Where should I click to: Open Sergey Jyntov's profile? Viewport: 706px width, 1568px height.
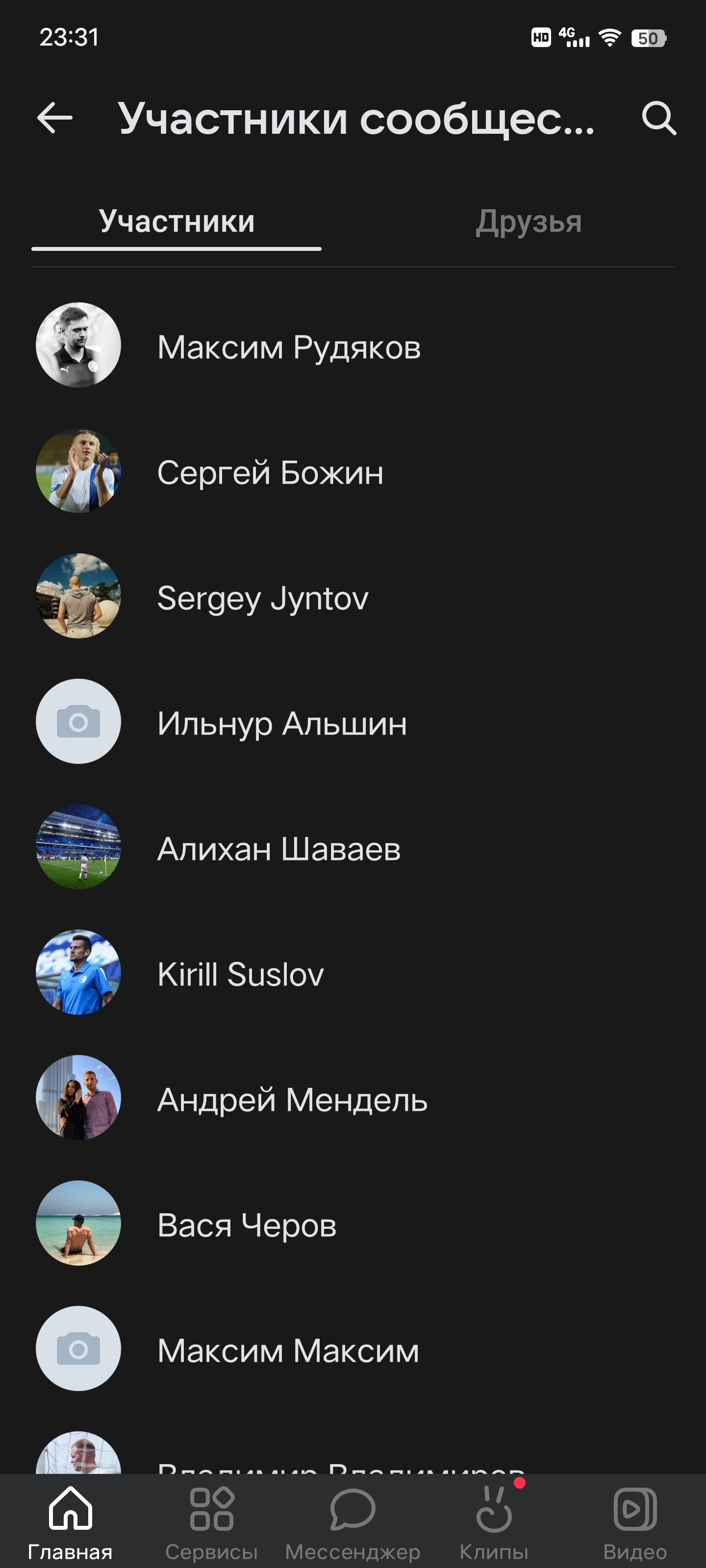(x=262, y=598)
